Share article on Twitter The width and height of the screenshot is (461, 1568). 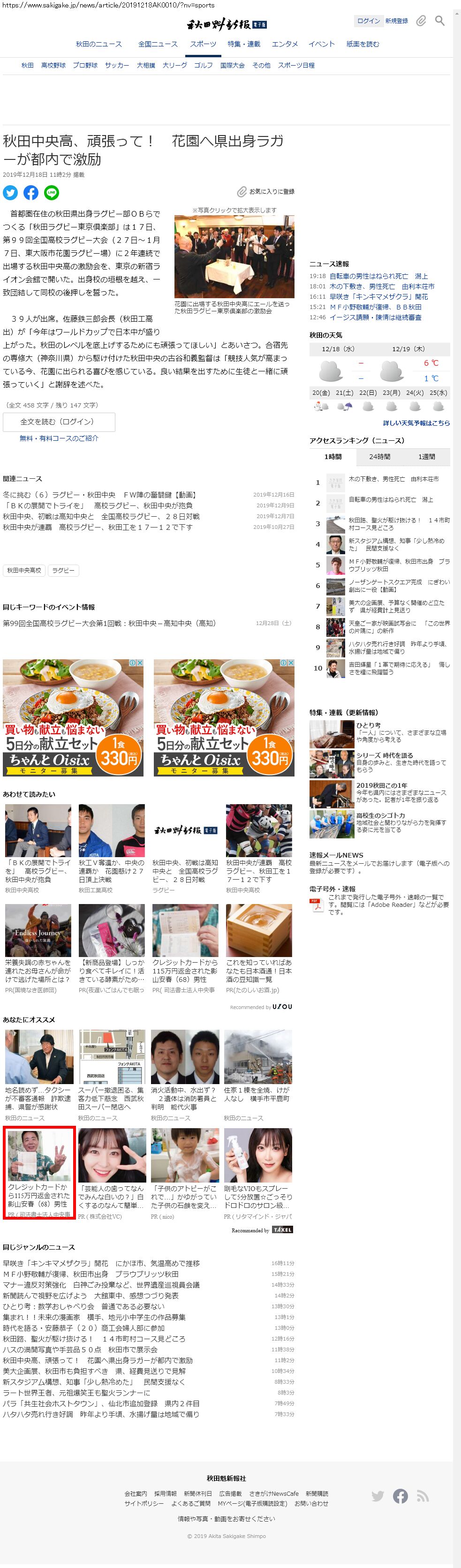pos(10,193)
